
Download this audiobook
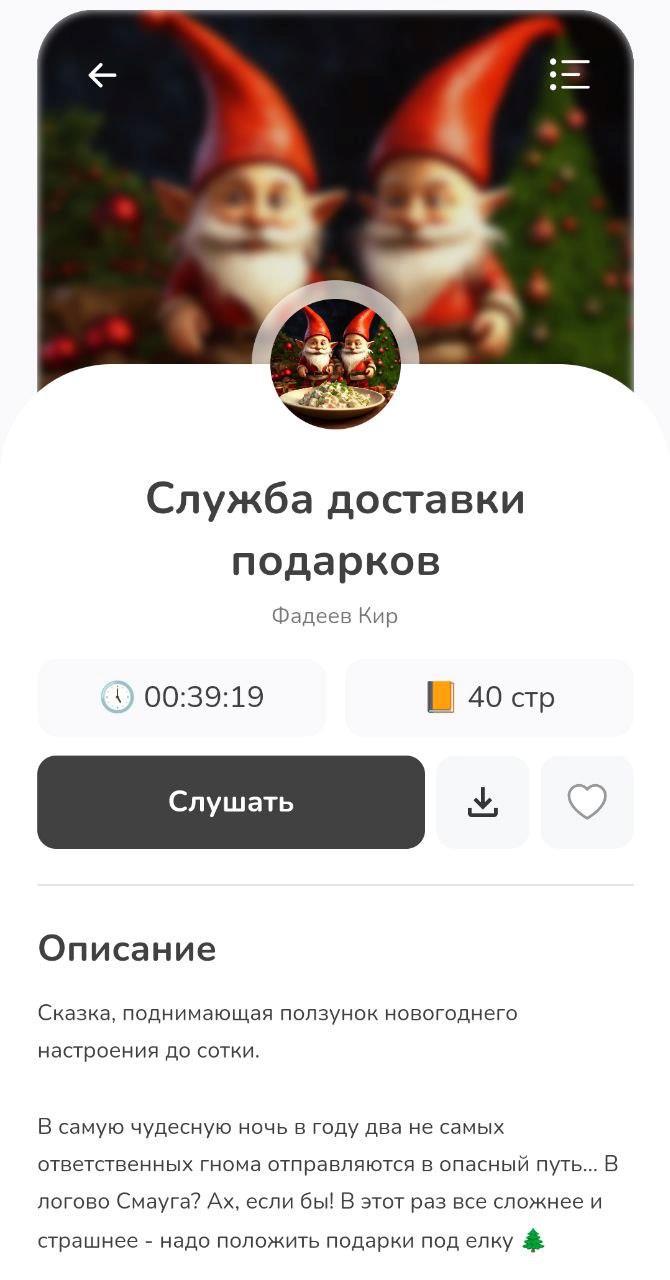coord(483,802)
